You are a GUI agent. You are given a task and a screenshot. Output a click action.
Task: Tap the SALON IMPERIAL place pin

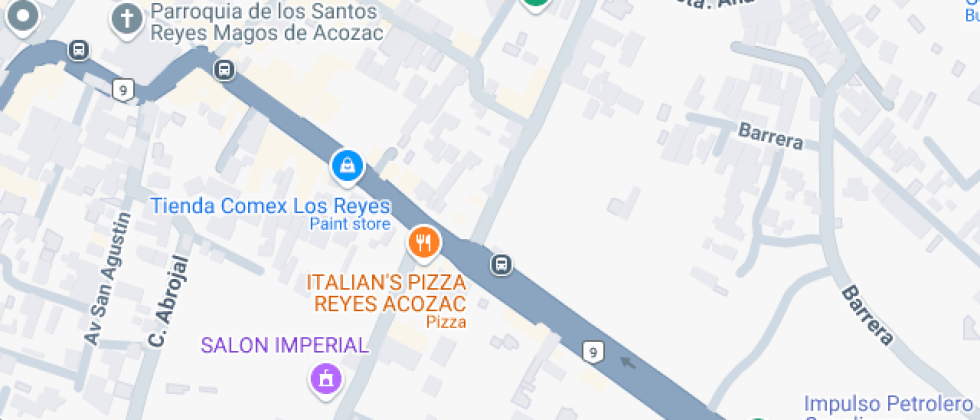coord(325,380)
